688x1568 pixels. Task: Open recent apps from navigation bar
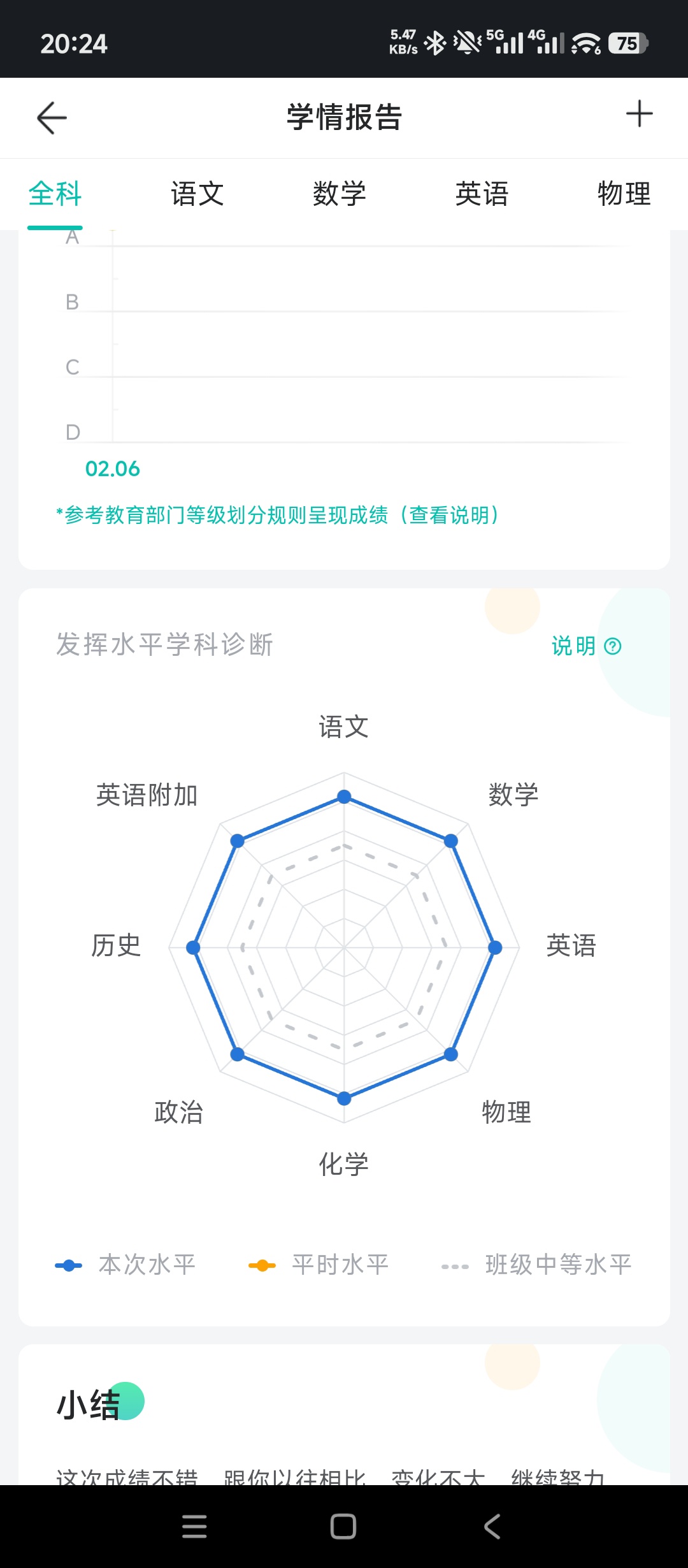194,1527
